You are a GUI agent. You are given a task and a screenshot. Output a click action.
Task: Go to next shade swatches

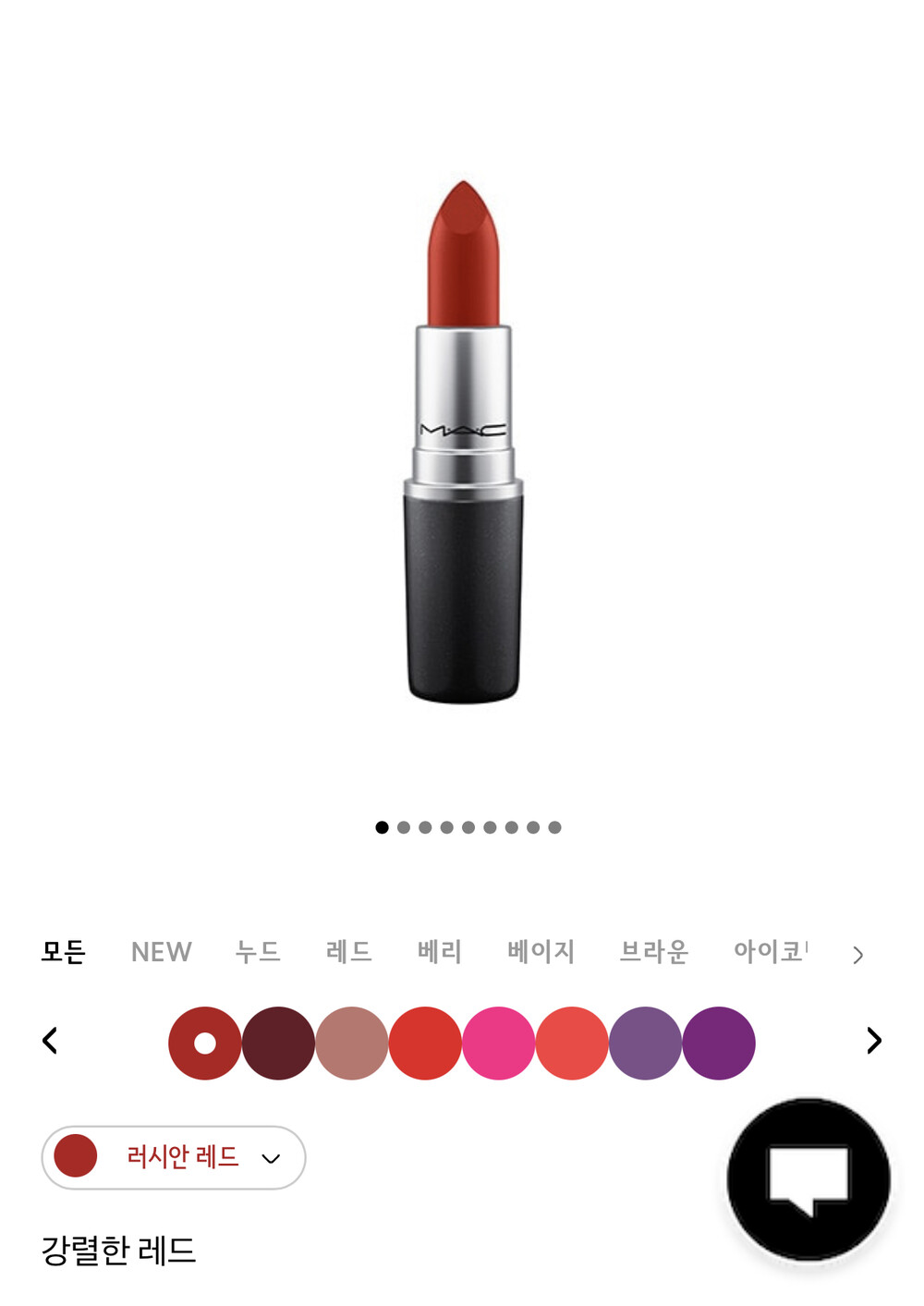point(874,1041)
